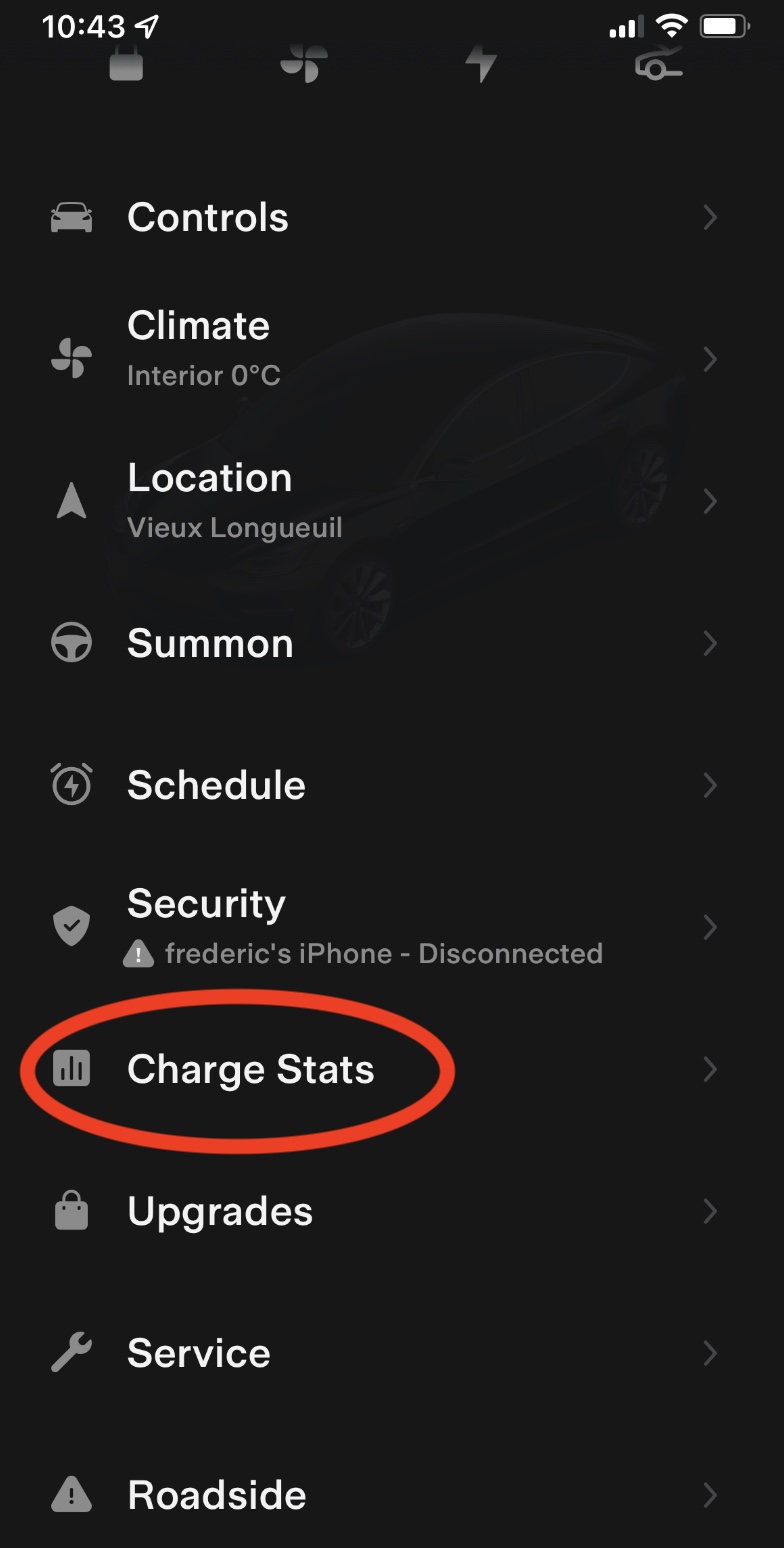
Task: Tap the steering wheel icon for Summon
Action: [x=70, y=643]
